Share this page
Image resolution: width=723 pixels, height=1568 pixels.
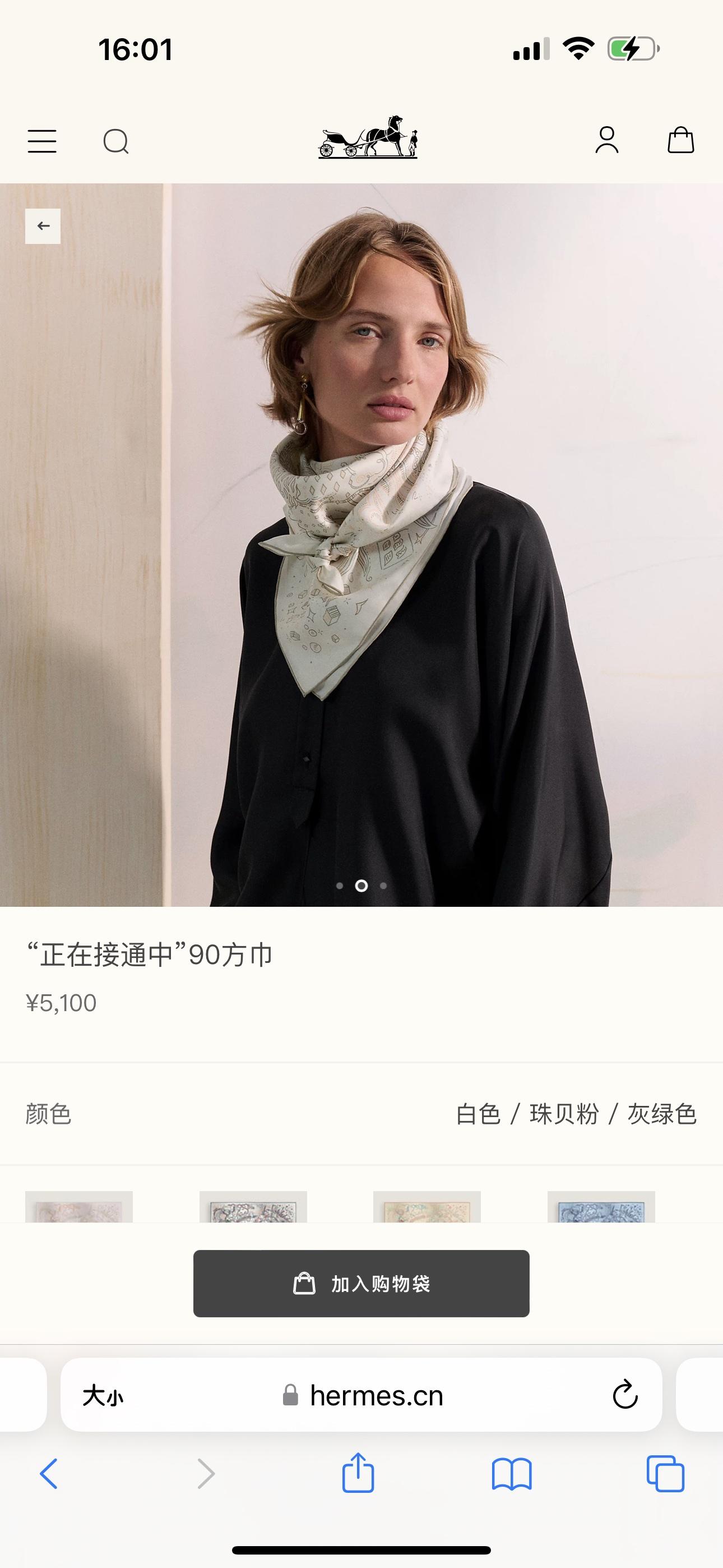pyautogui.click(x=358, y=1473)
